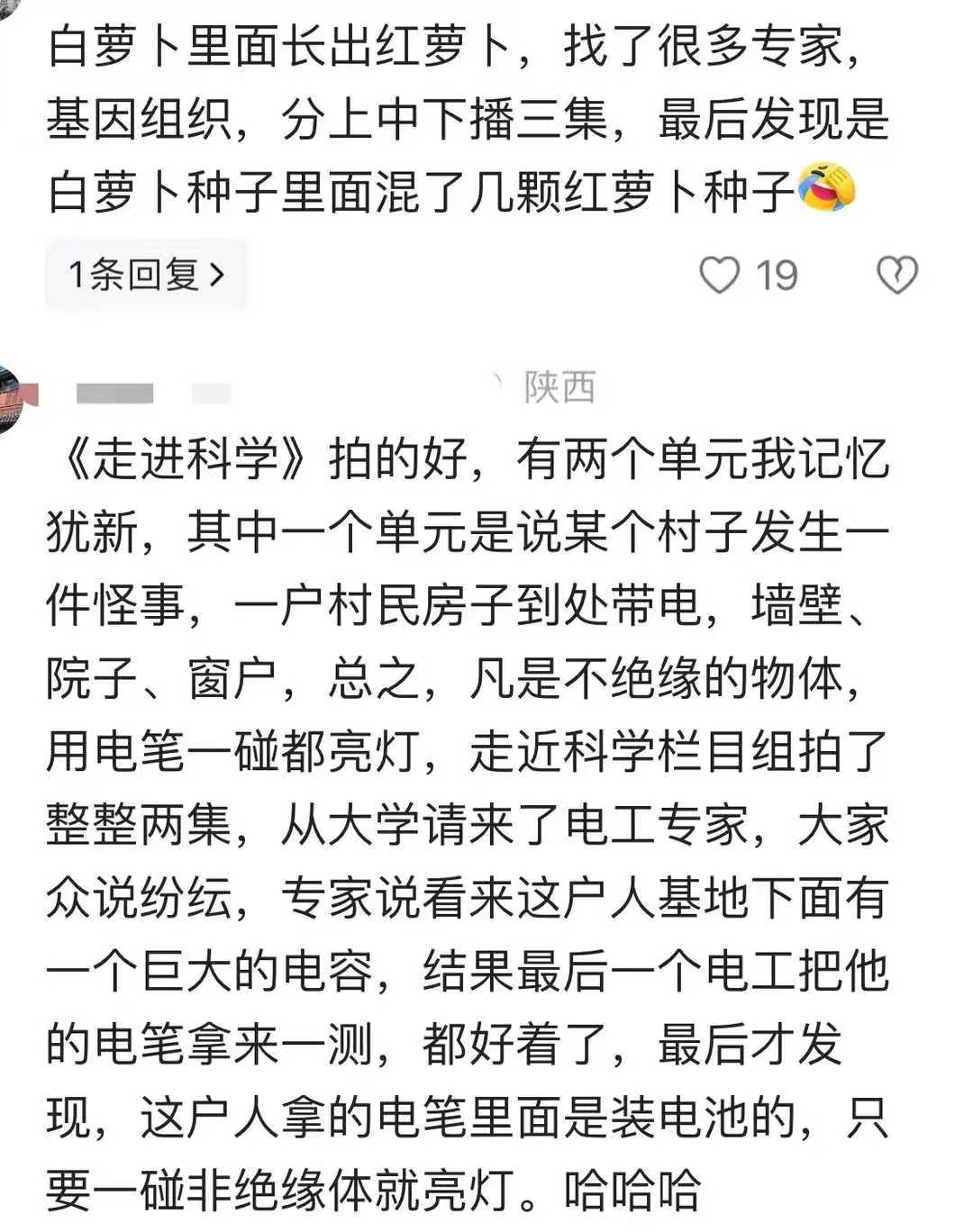The width and height of the screenshot is (973, 1232).
Task: Like the white radish comment
Action: point(720,275)
